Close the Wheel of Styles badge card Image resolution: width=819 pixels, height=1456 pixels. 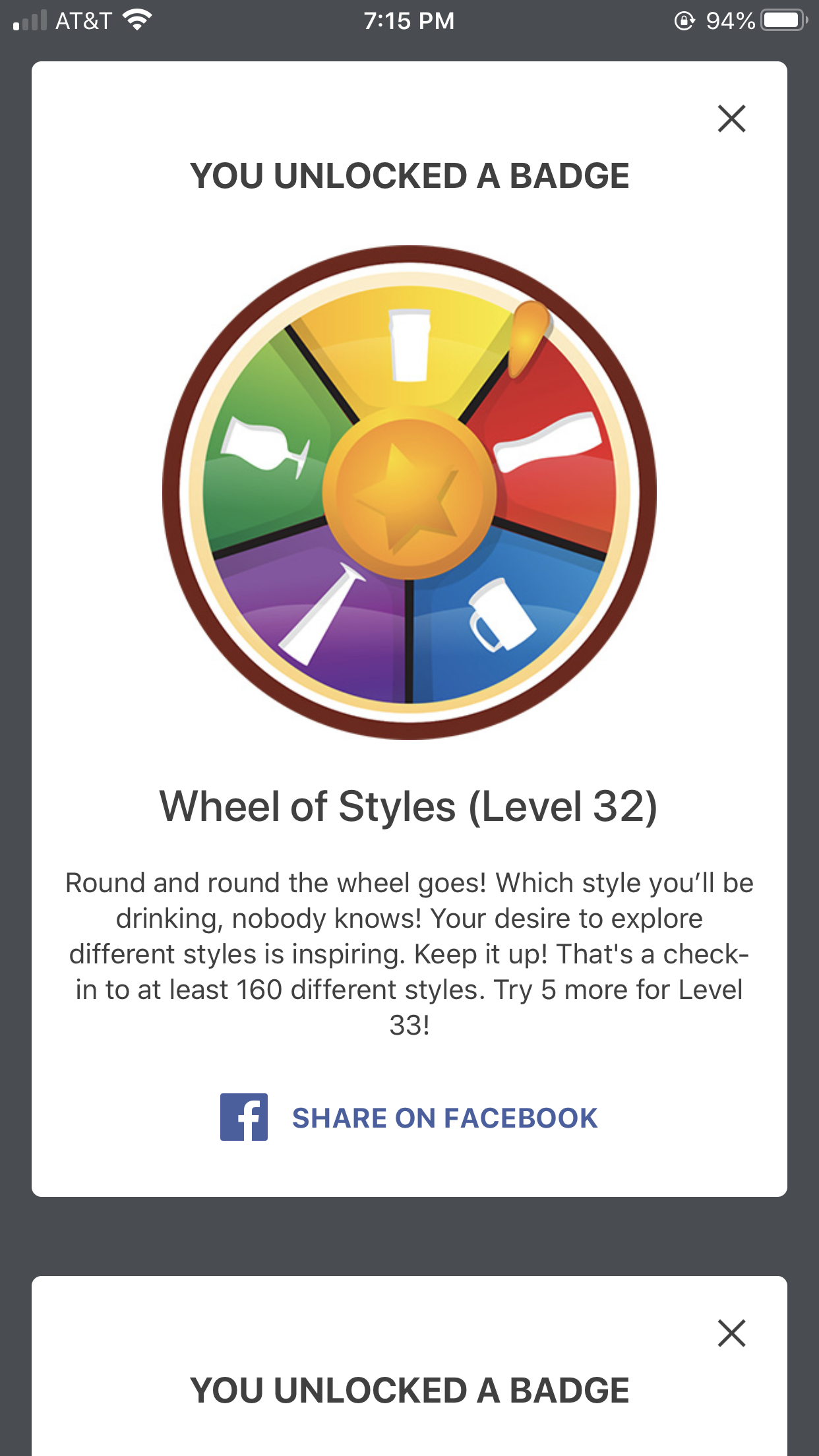(731, 119)
